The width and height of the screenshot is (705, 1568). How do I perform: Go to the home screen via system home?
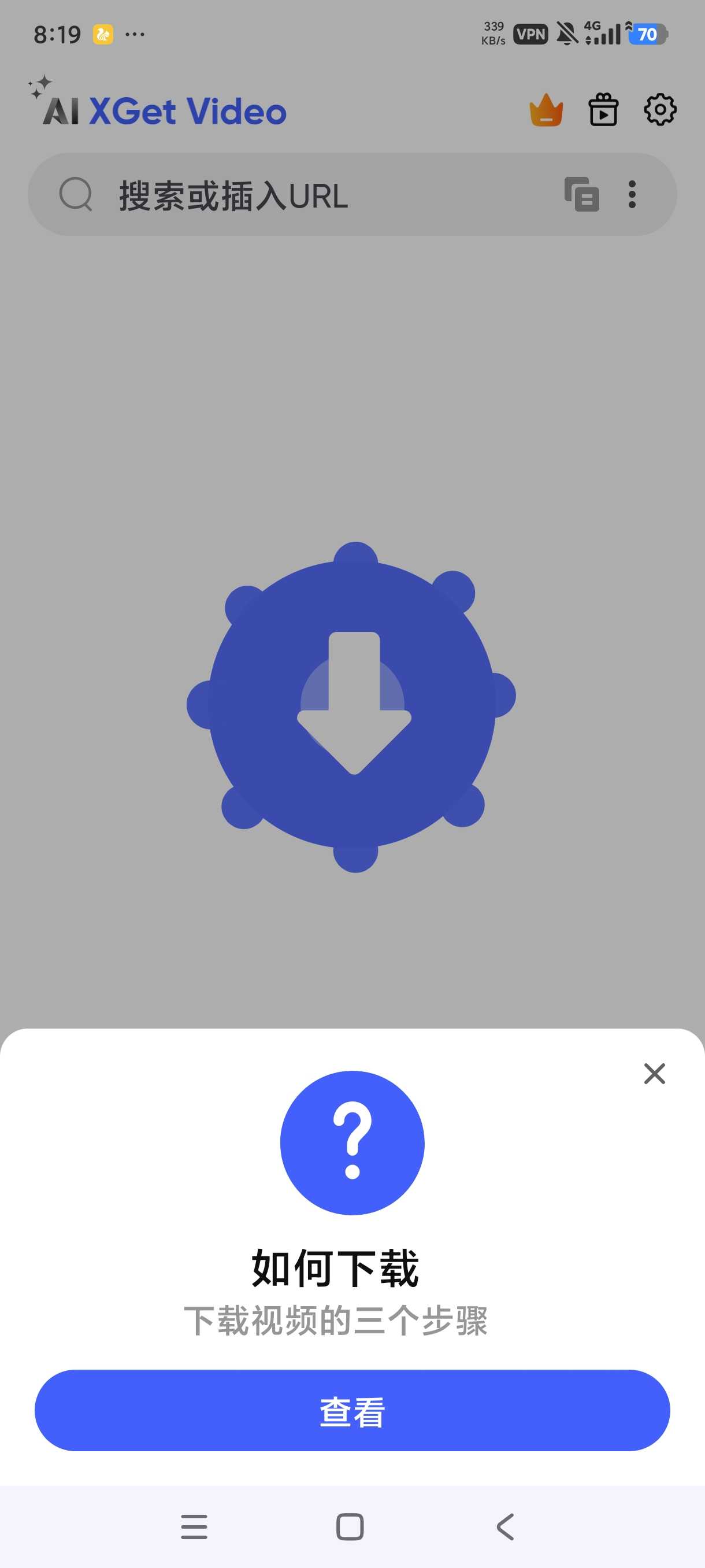[x=350, y=1526]
